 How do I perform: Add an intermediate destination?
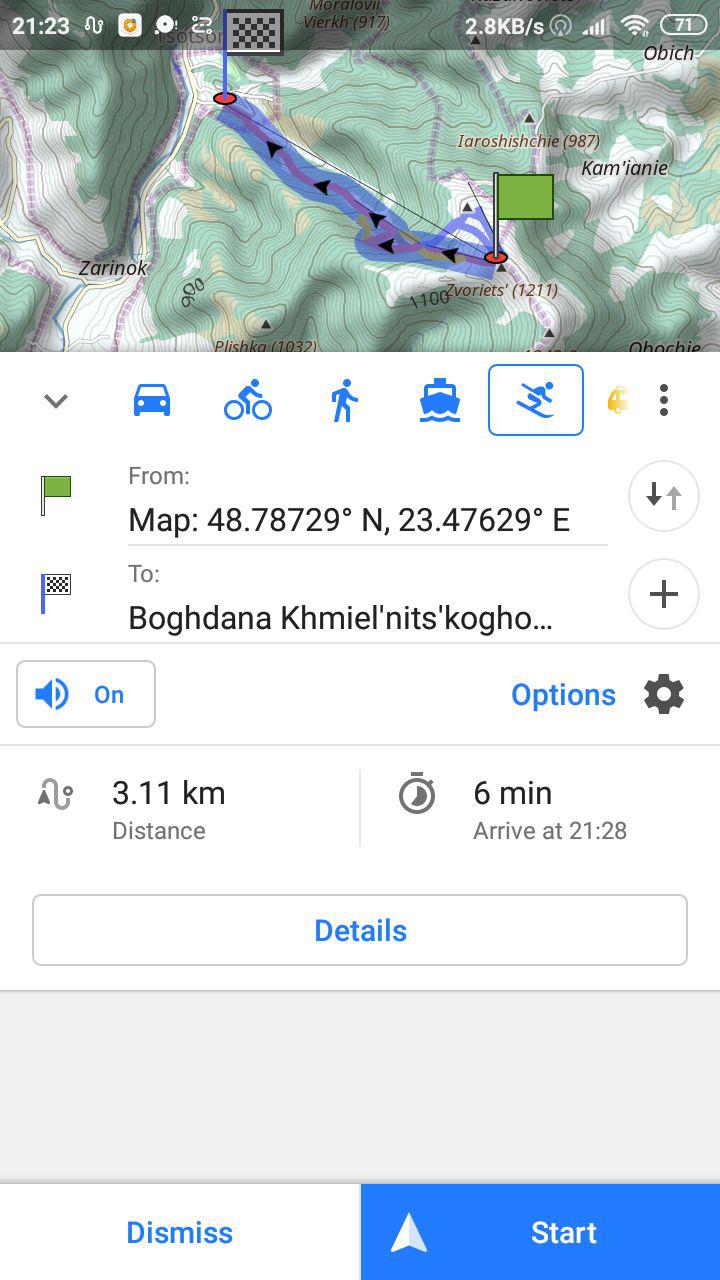coord(663,594)
